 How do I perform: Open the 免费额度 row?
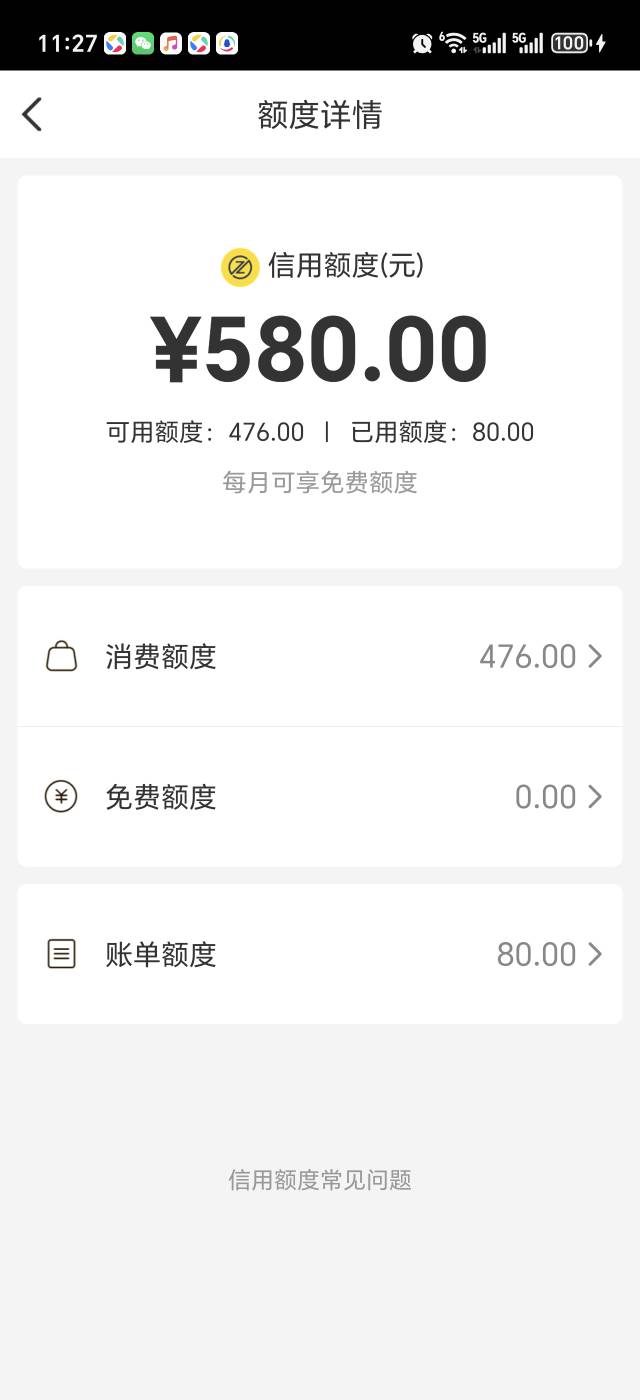(320, 797)
